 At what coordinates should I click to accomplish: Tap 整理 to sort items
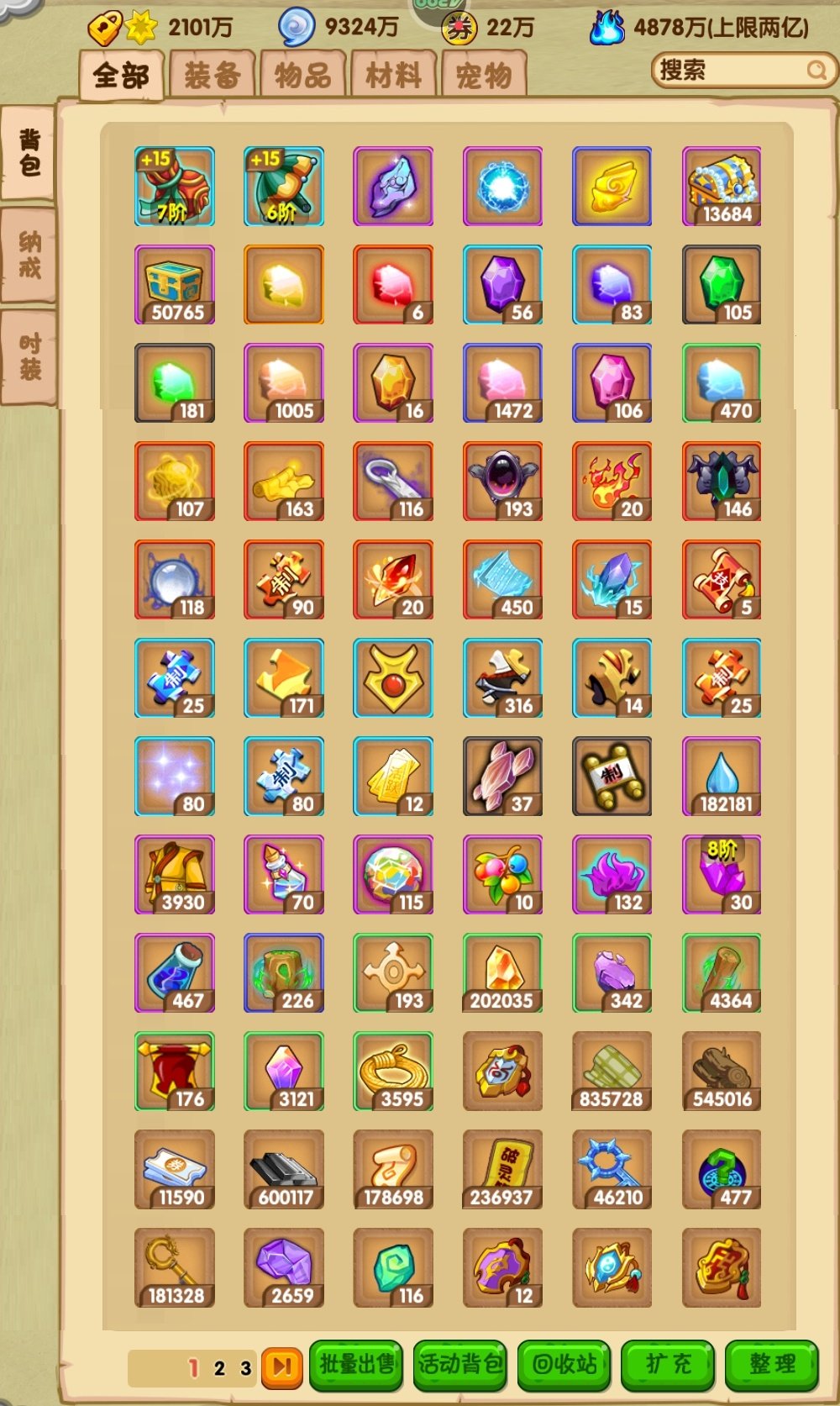[771, 1363]
